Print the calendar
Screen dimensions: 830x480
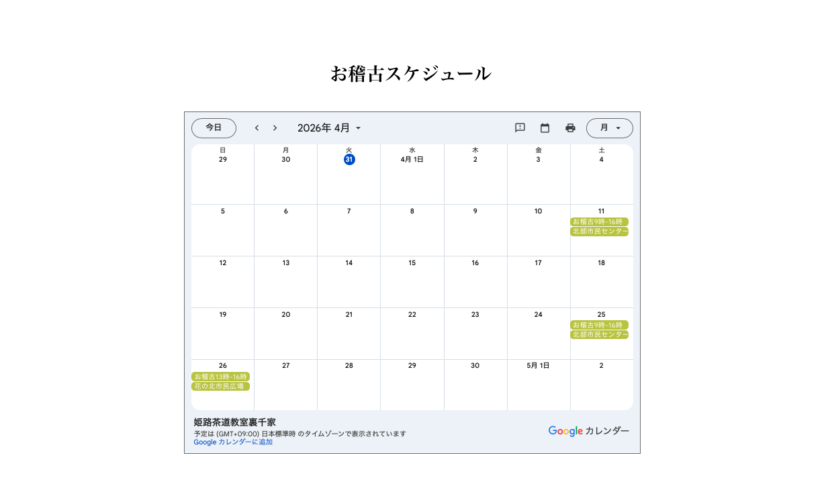pyautogui.click(x=570, y=128)
